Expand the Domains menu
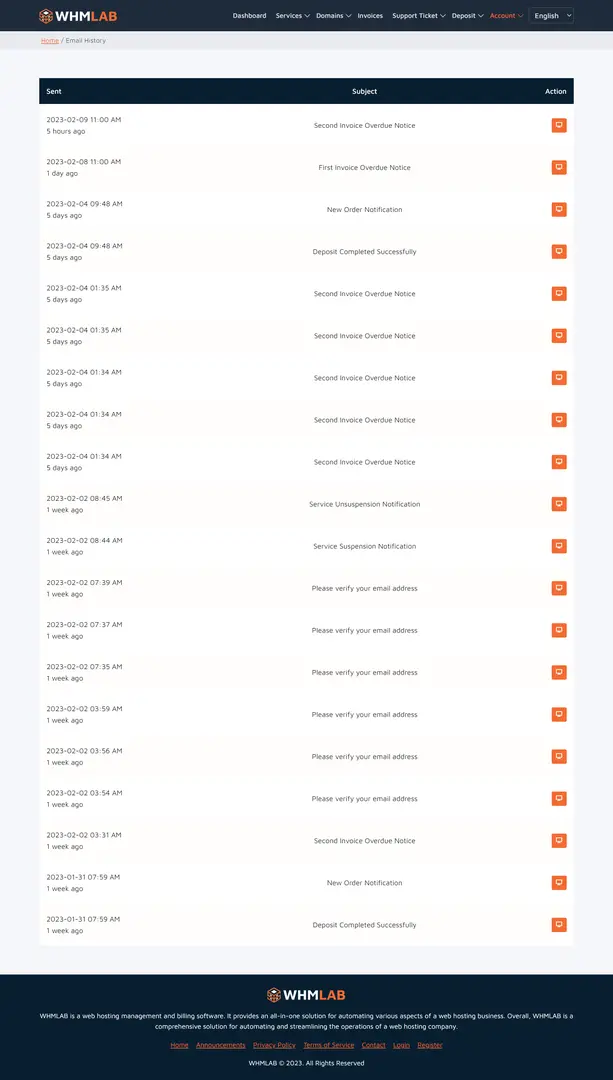Image resolution: width=613 pixels, height=1080 pixels. coord(333,16)
